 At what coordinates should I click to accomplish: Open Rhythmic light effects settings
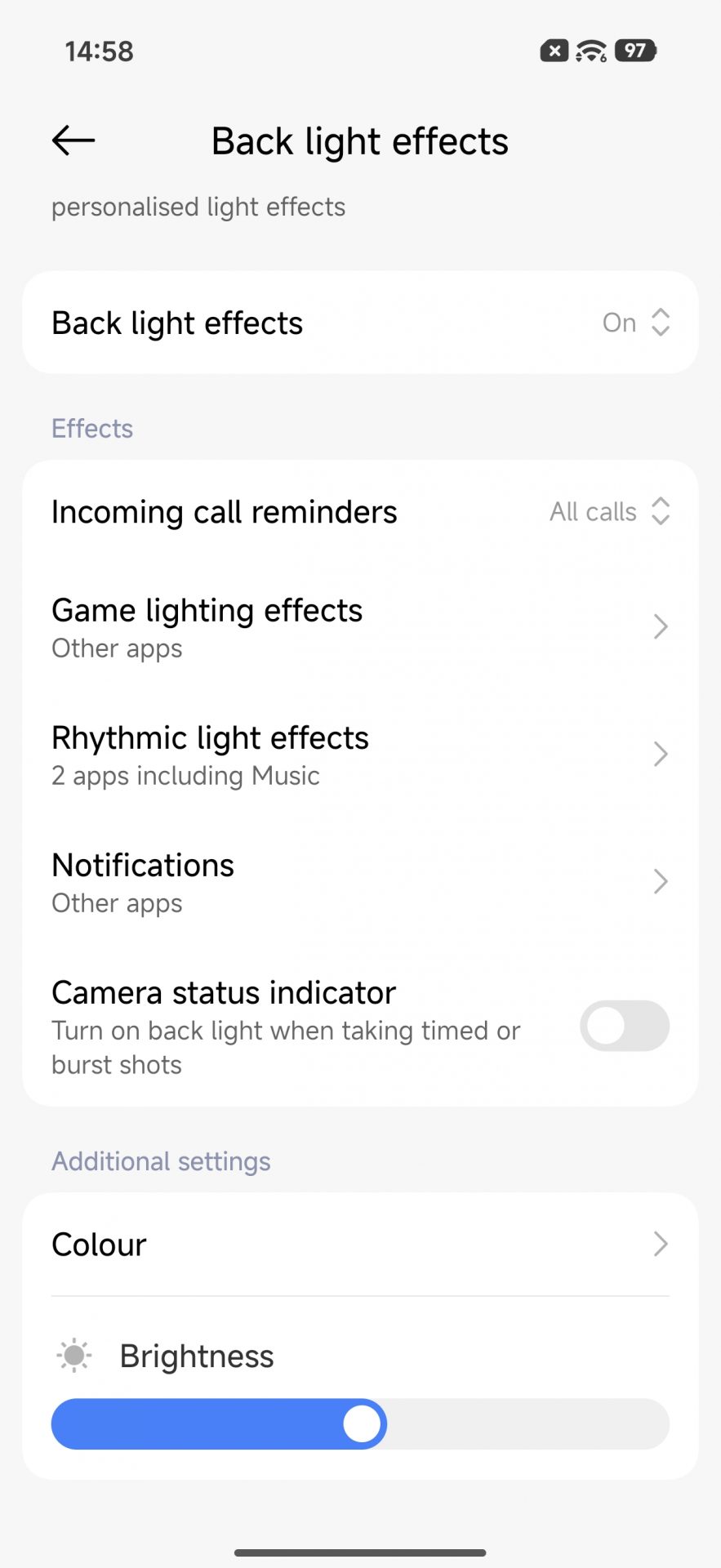coord(359,755)
